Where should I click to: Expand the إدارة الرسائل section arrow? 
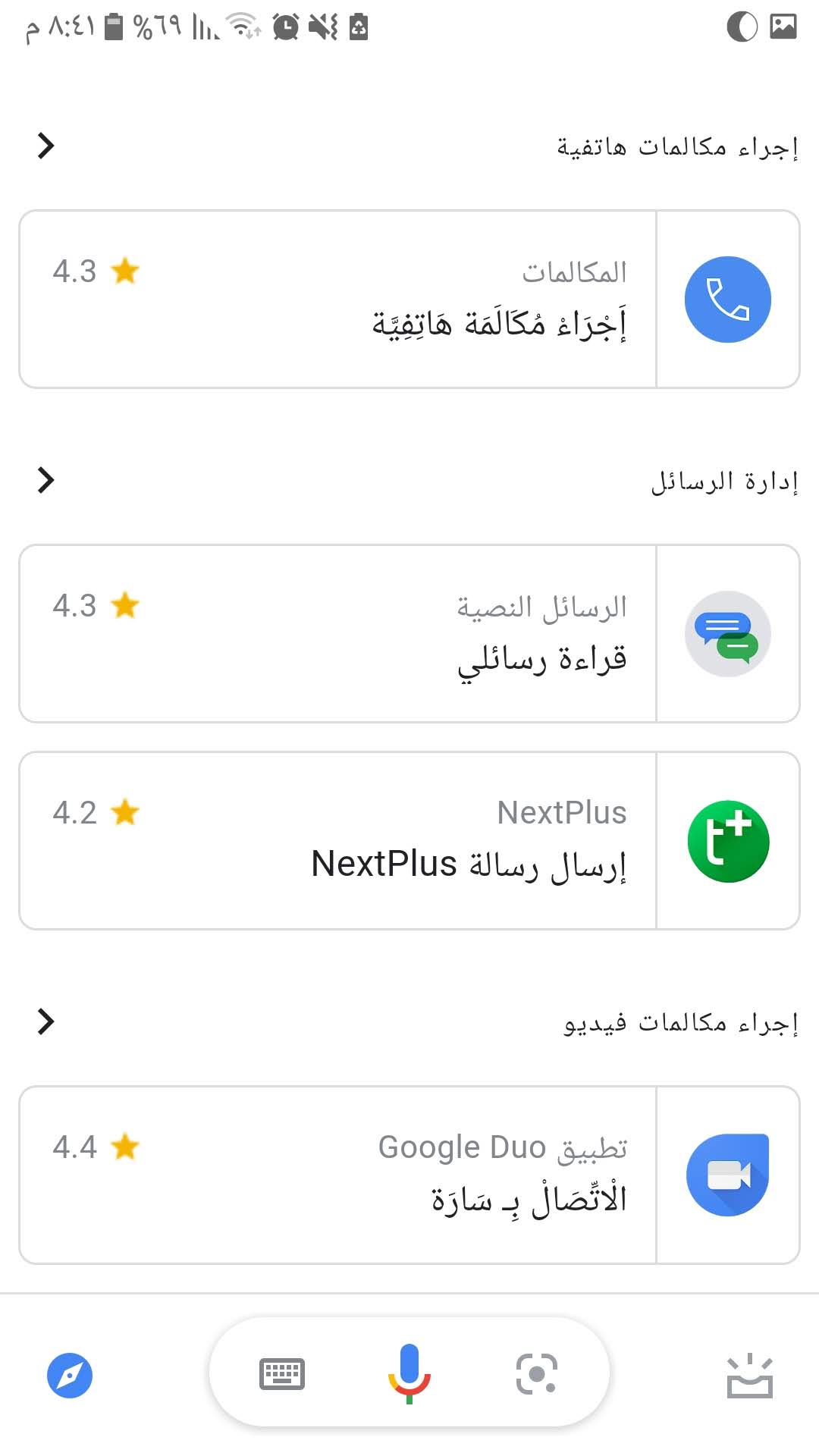tap(45, 480)
